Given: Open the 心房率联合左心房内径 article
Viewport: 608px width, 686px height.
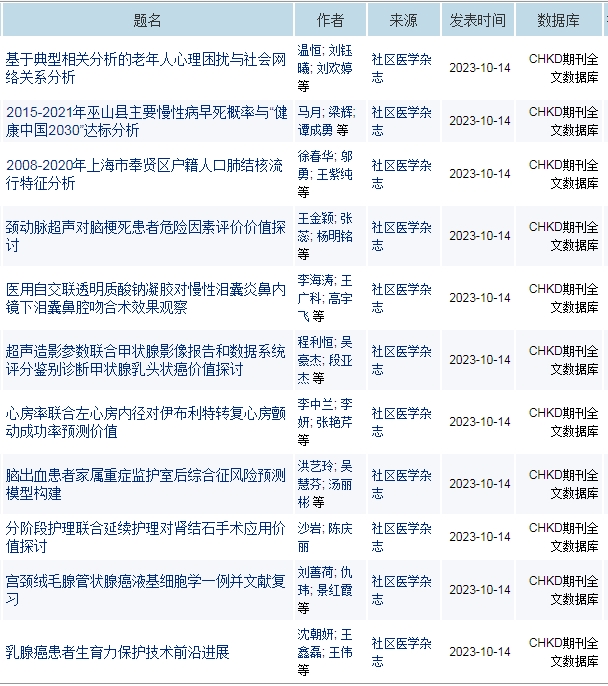Looking at the screenshot, I should click(145, 422).
